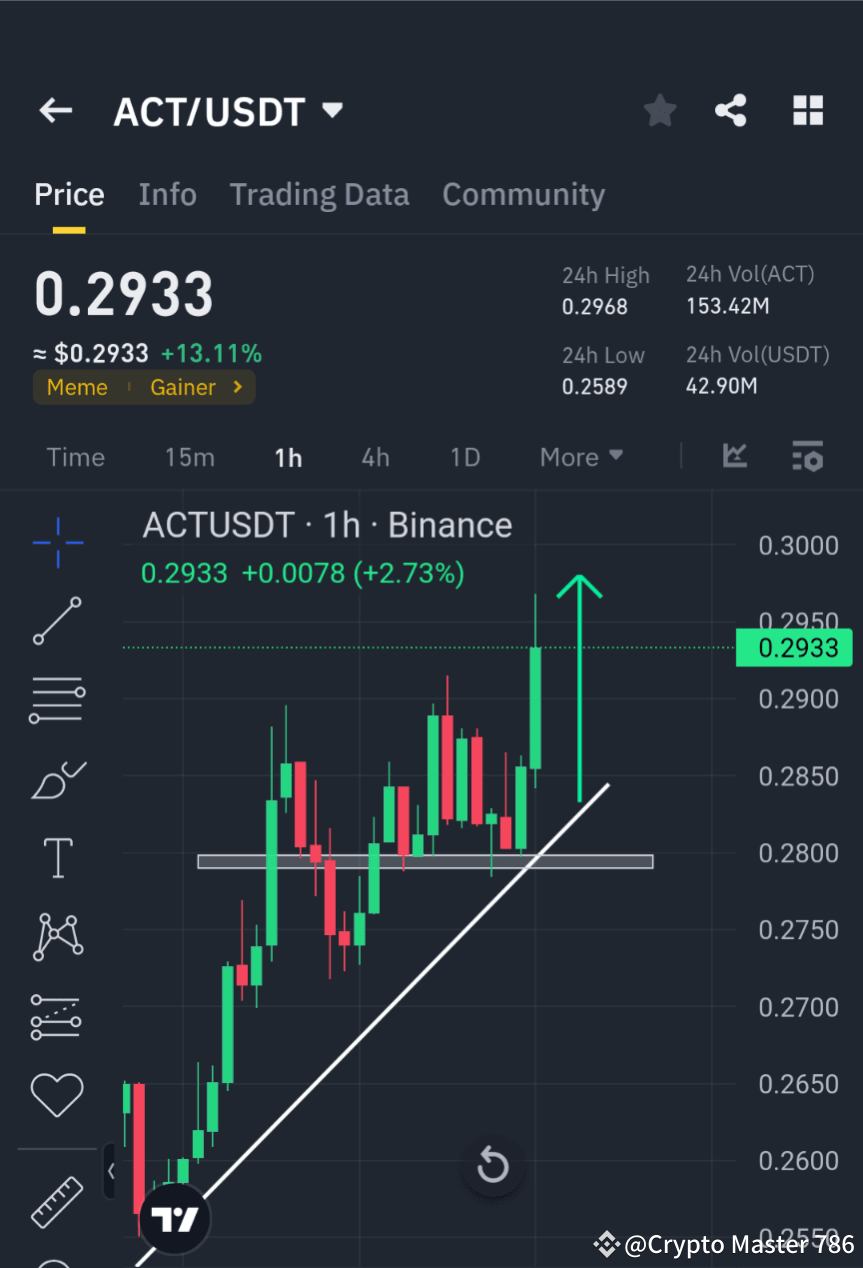This screenshot has width=863, height=1268.
Task: Click the TradingView logo on the chart
Action: (175, 1217)
